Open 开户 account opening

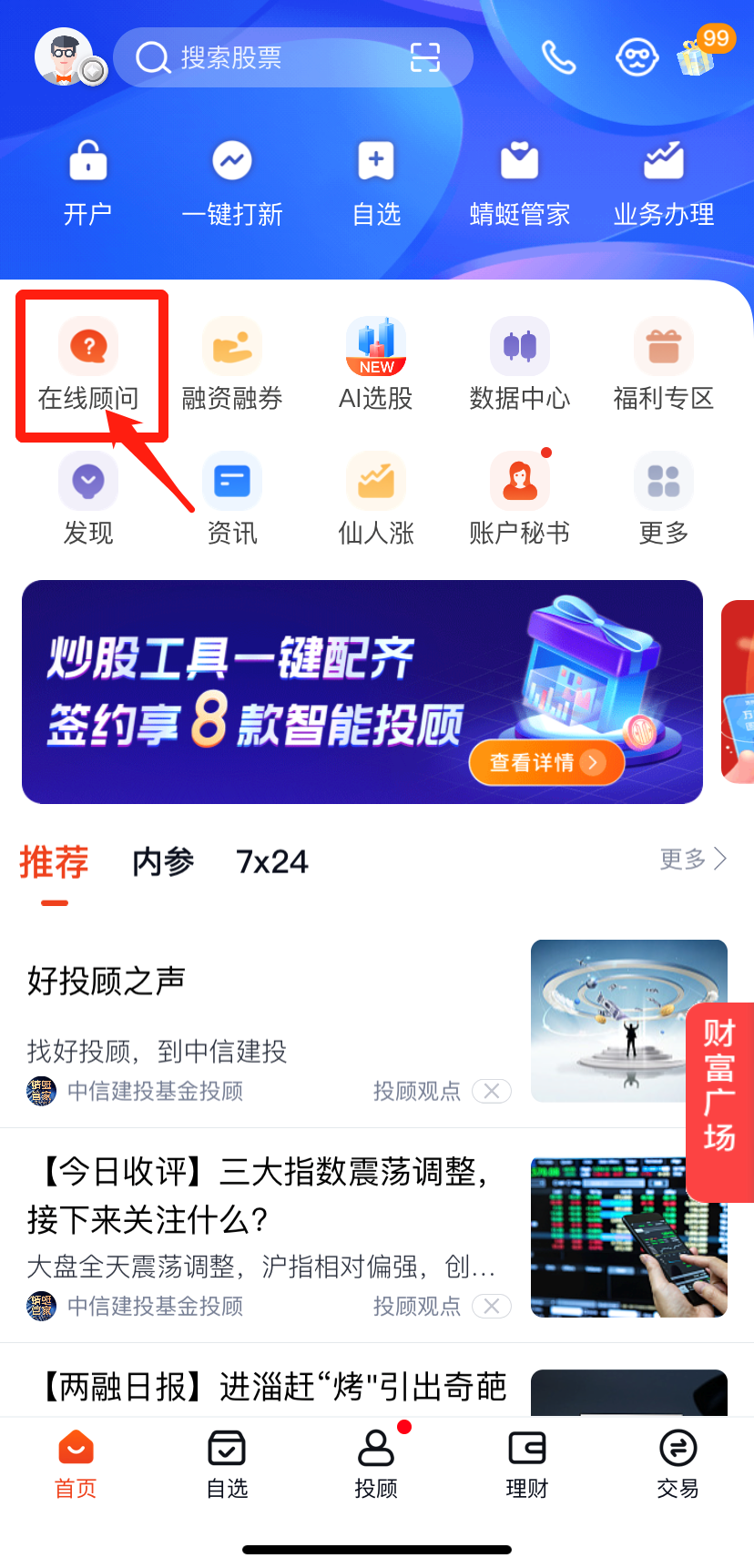coord(88,182)
